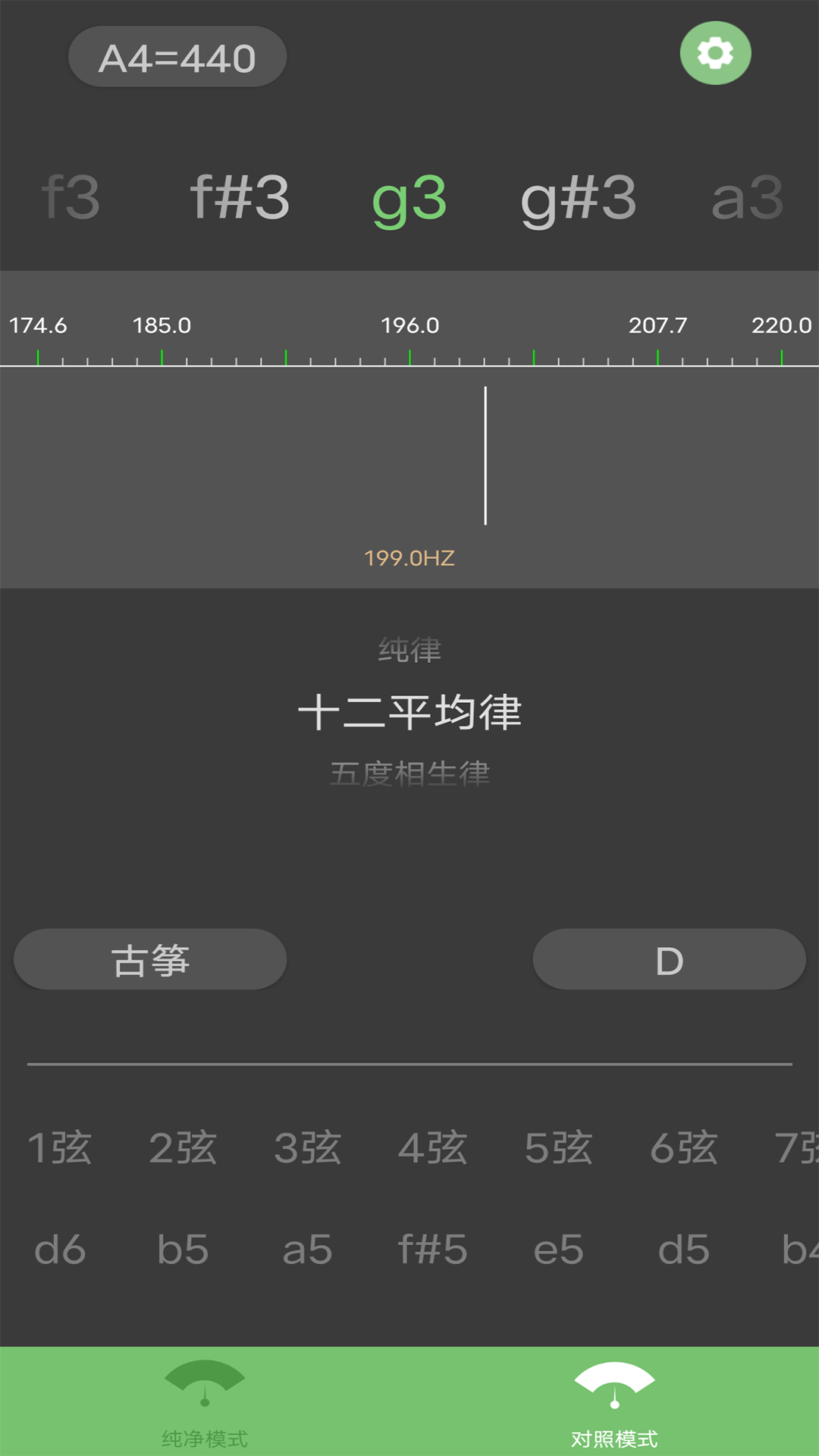Open the A4=440 calibration setting
This screenshot has width=819, height=1456.
(177, 56)
